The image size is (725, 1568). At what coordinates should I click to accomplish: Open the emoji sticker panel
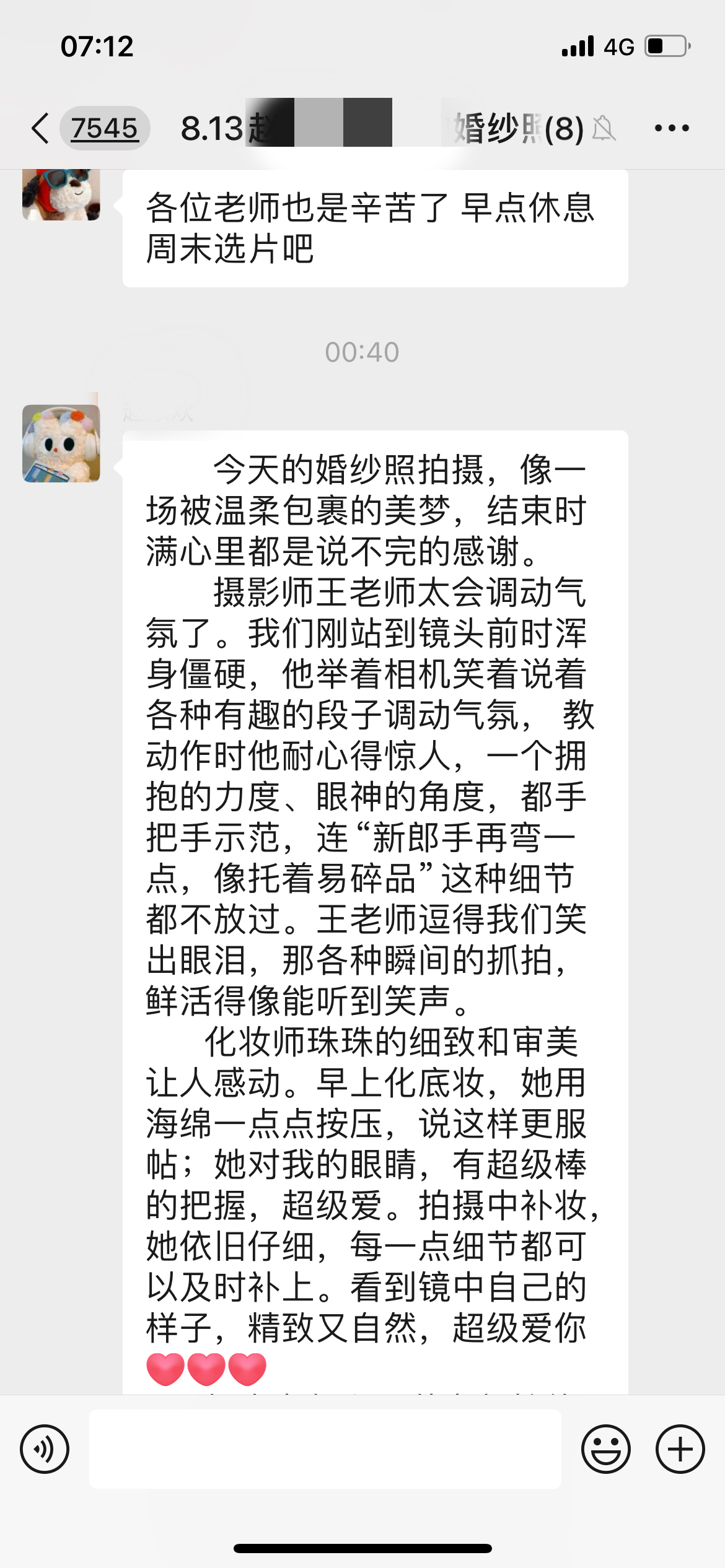coord(606,1448)
